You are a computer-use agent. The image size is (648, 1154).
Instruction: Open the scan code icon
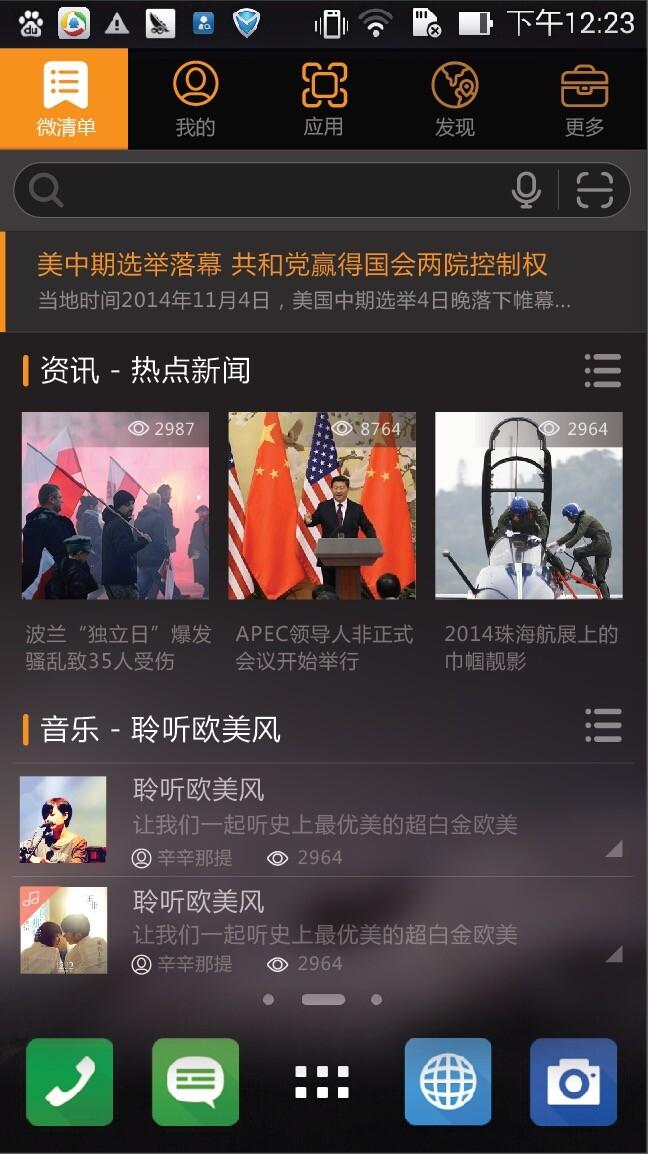[594, 190]
